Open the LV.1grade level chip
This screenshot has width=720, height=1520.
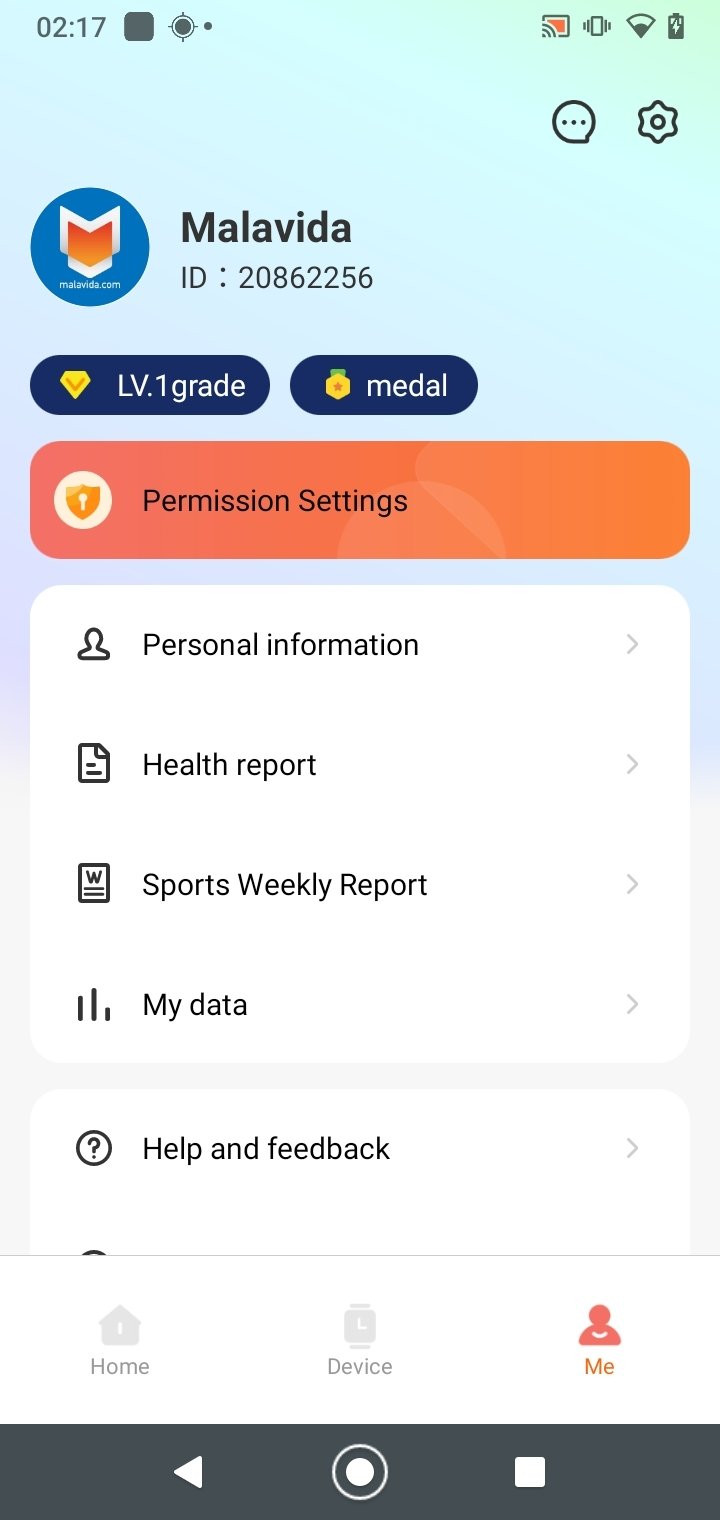(x=150, y=385)
